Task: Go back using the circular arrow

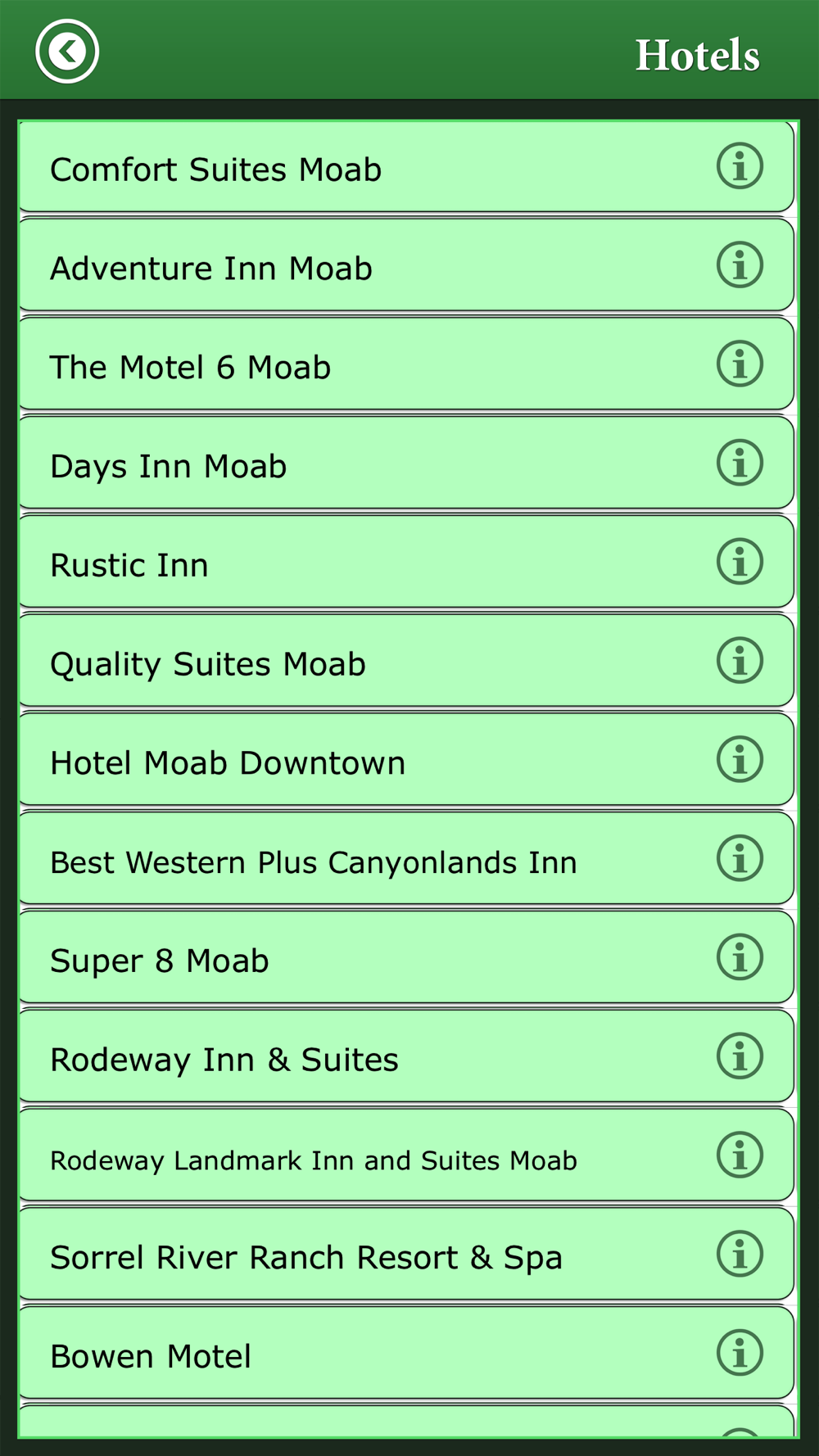Action: pyautogui.click(x=67, y=52)
